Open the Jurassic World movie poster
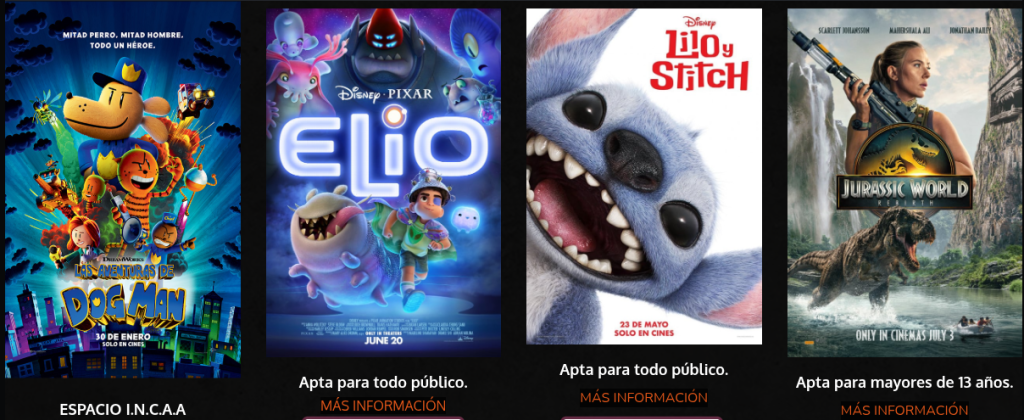Viewport: 1024px width, 420px height. tap(904, 182)
